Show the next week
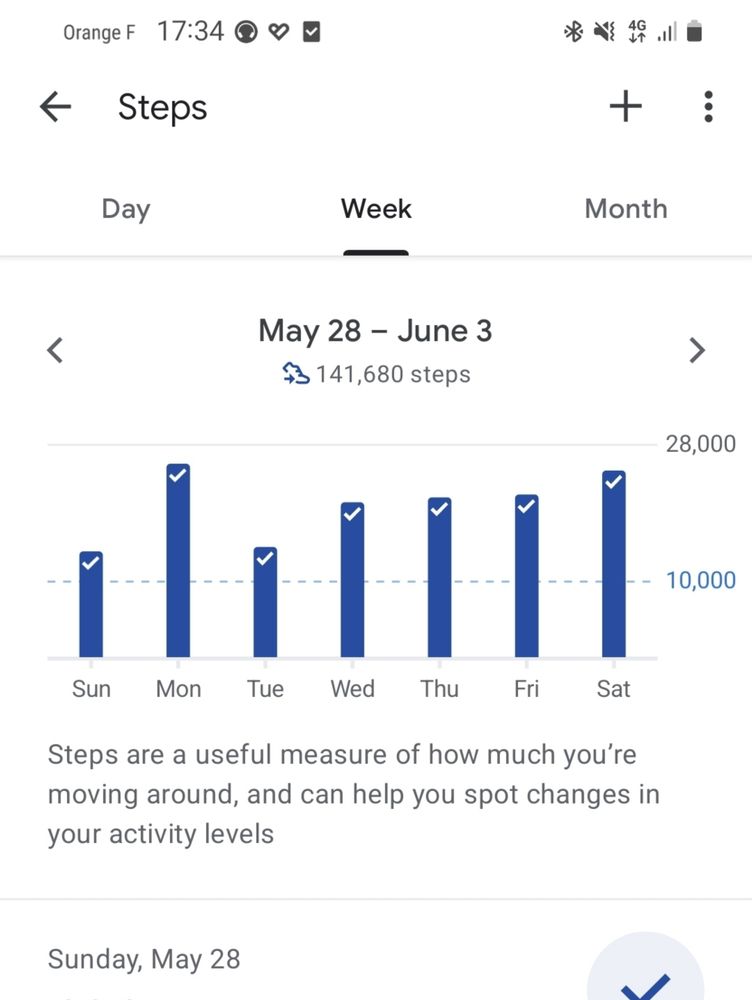 (x=697, y=350)
